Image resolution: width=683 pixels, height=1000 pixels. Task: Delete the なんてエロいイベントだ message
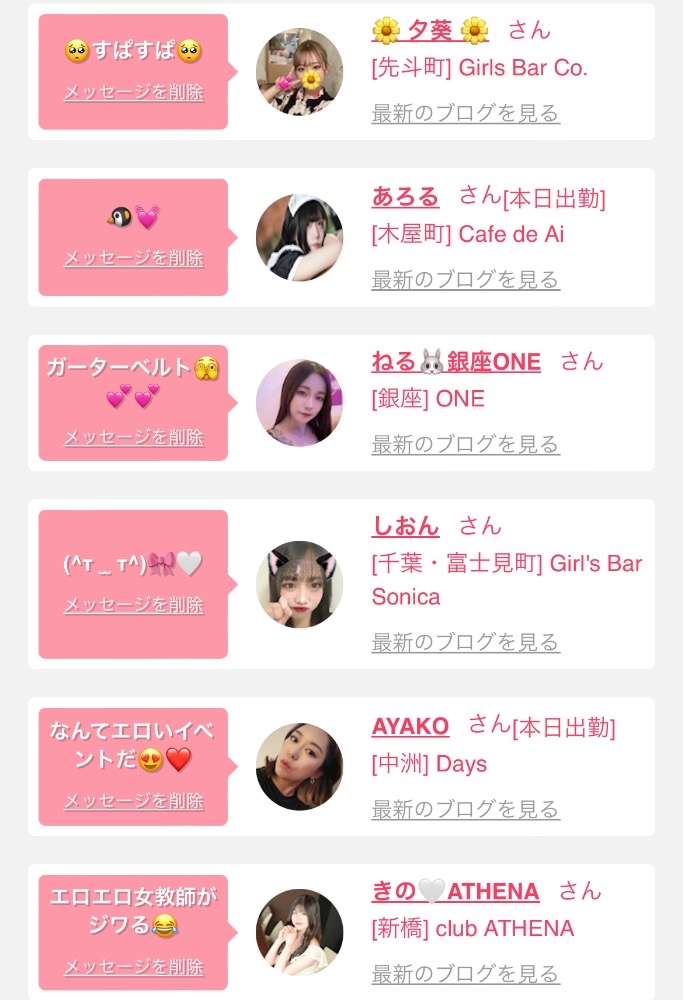[134, 801]
